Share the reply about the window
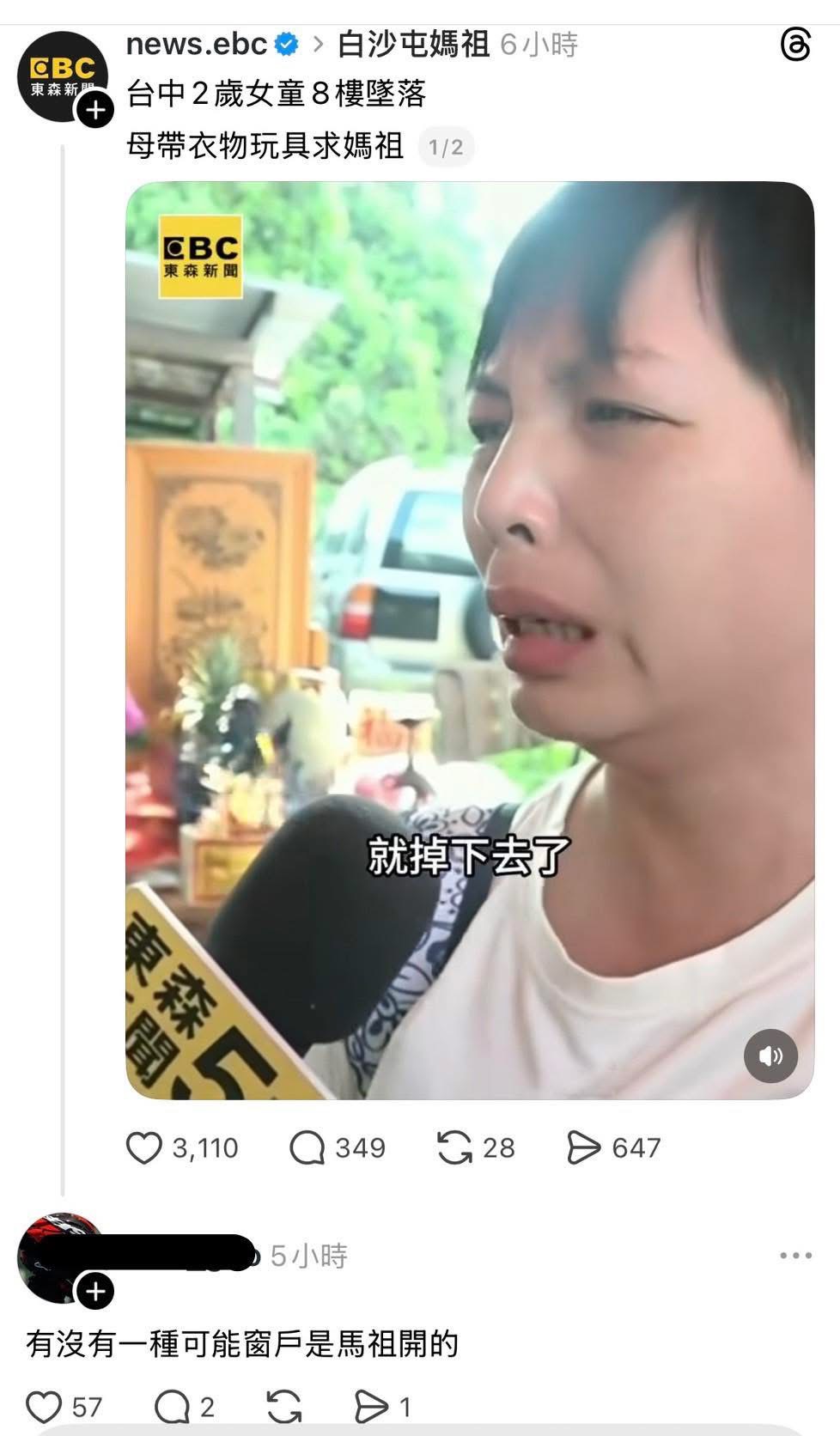Image resolution: width=840 pixels, height=1436 pixels. tap(371, 1407)
